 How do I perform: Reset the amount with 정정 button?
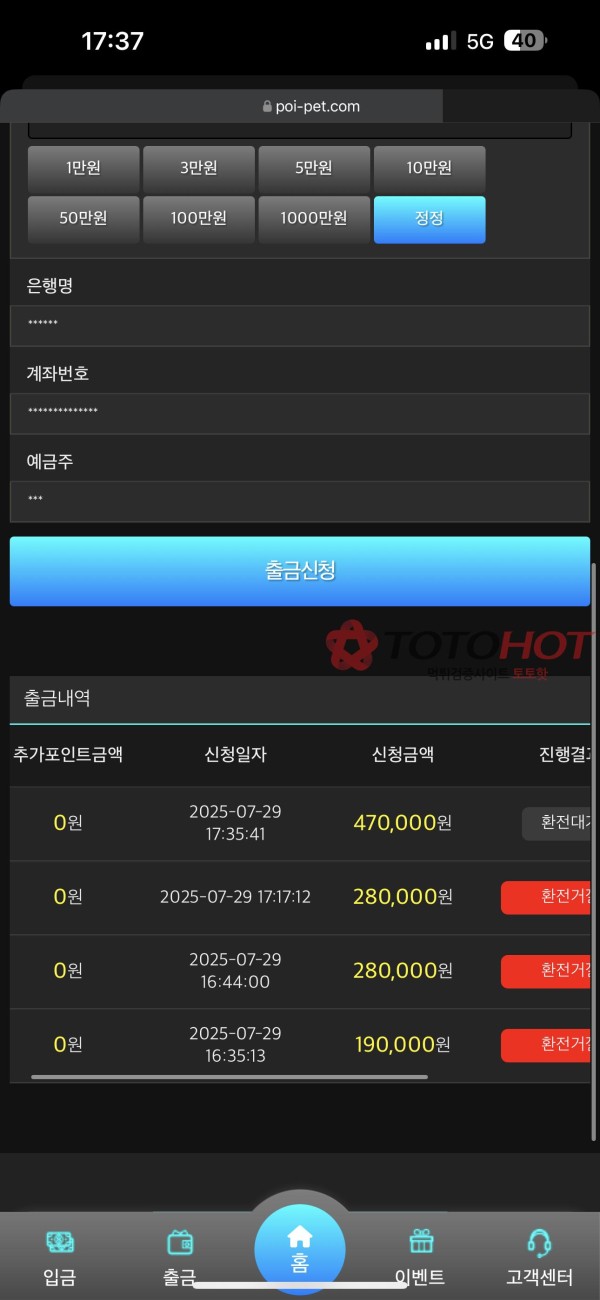(429, 219)
